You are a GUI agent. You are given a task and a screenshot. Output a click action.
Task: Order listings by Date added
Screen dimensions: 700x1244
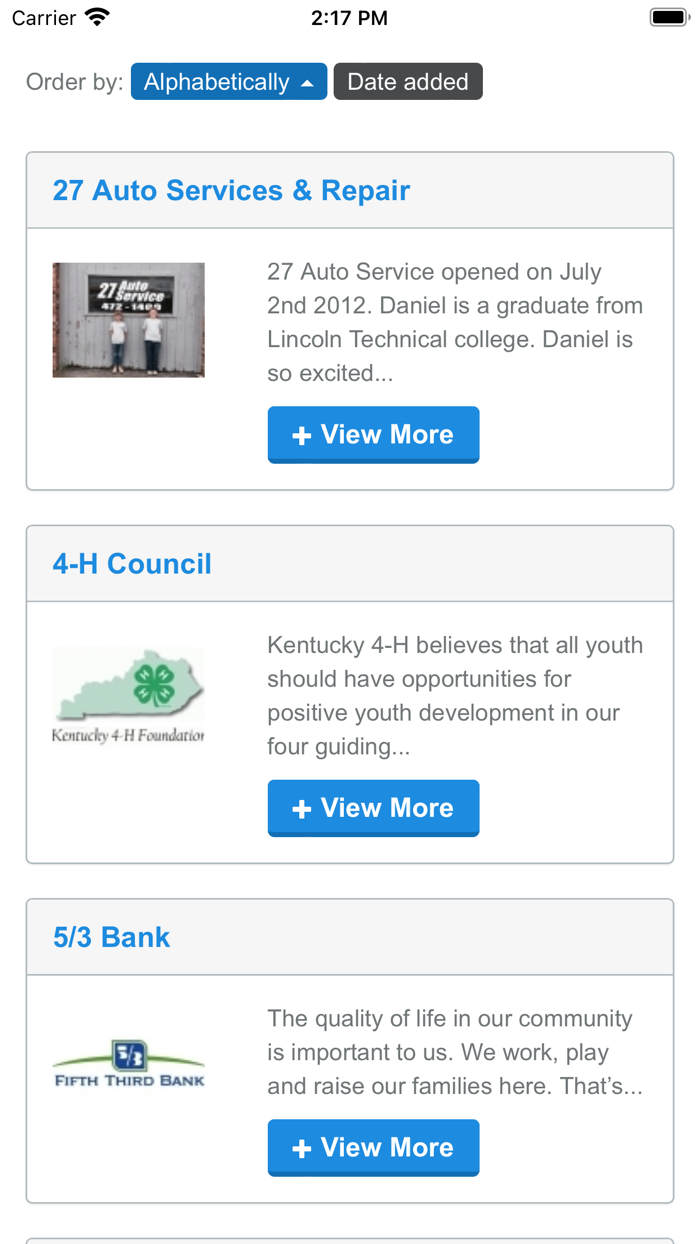coord(408,82)
